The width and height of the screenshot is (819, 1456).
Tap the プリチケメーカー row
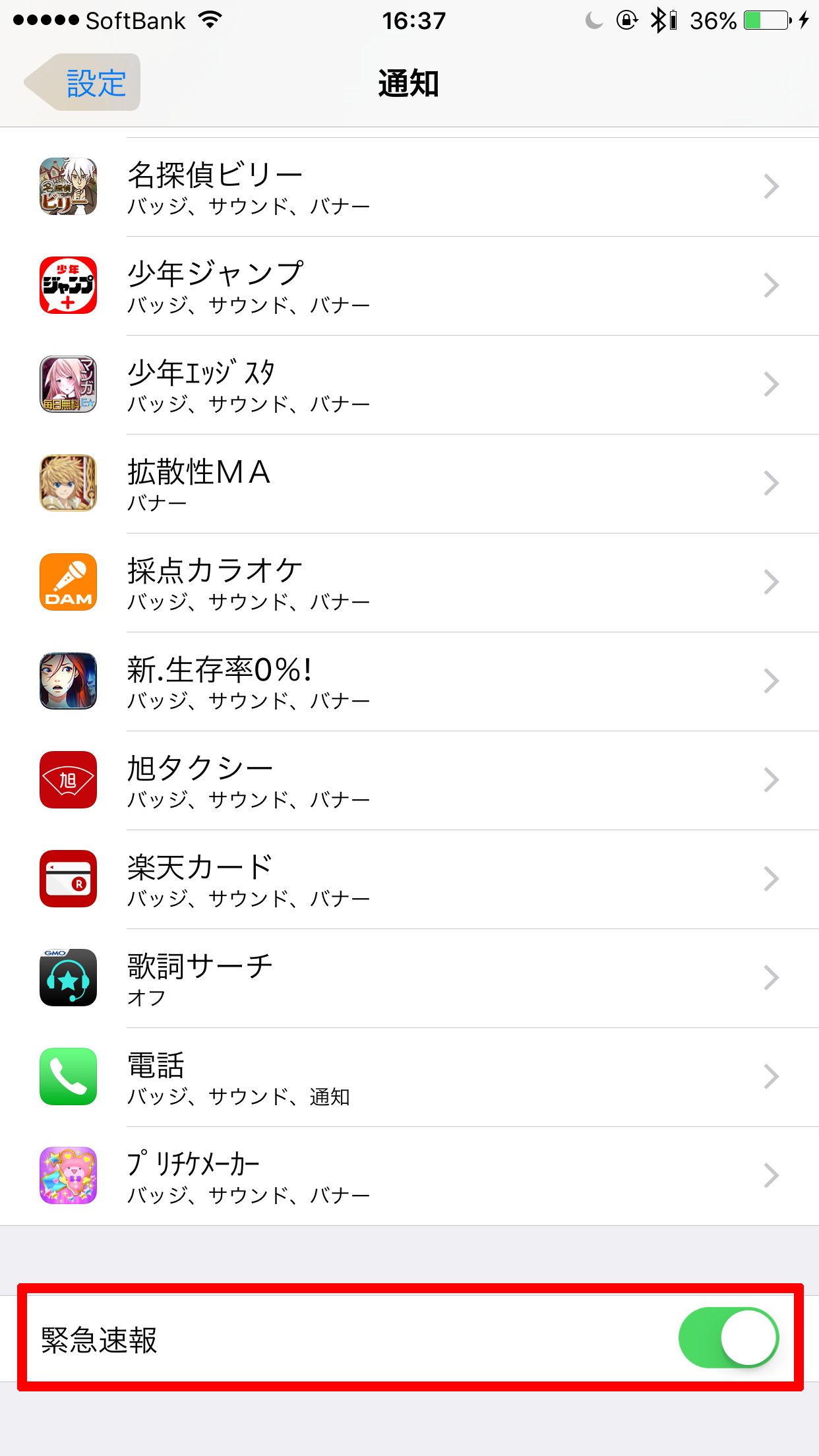409,1176
